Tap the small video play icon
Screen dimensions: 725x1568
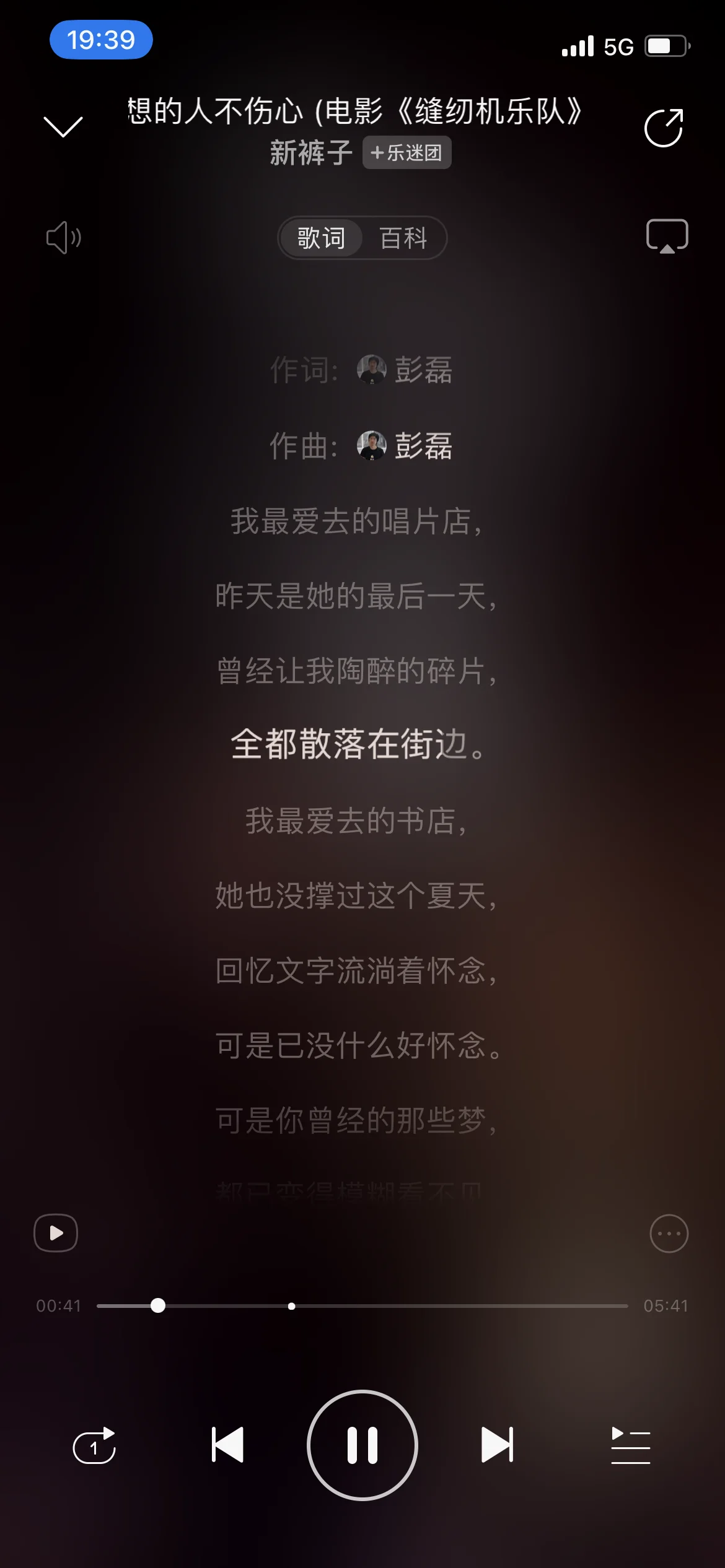(x=56, y=1233)
